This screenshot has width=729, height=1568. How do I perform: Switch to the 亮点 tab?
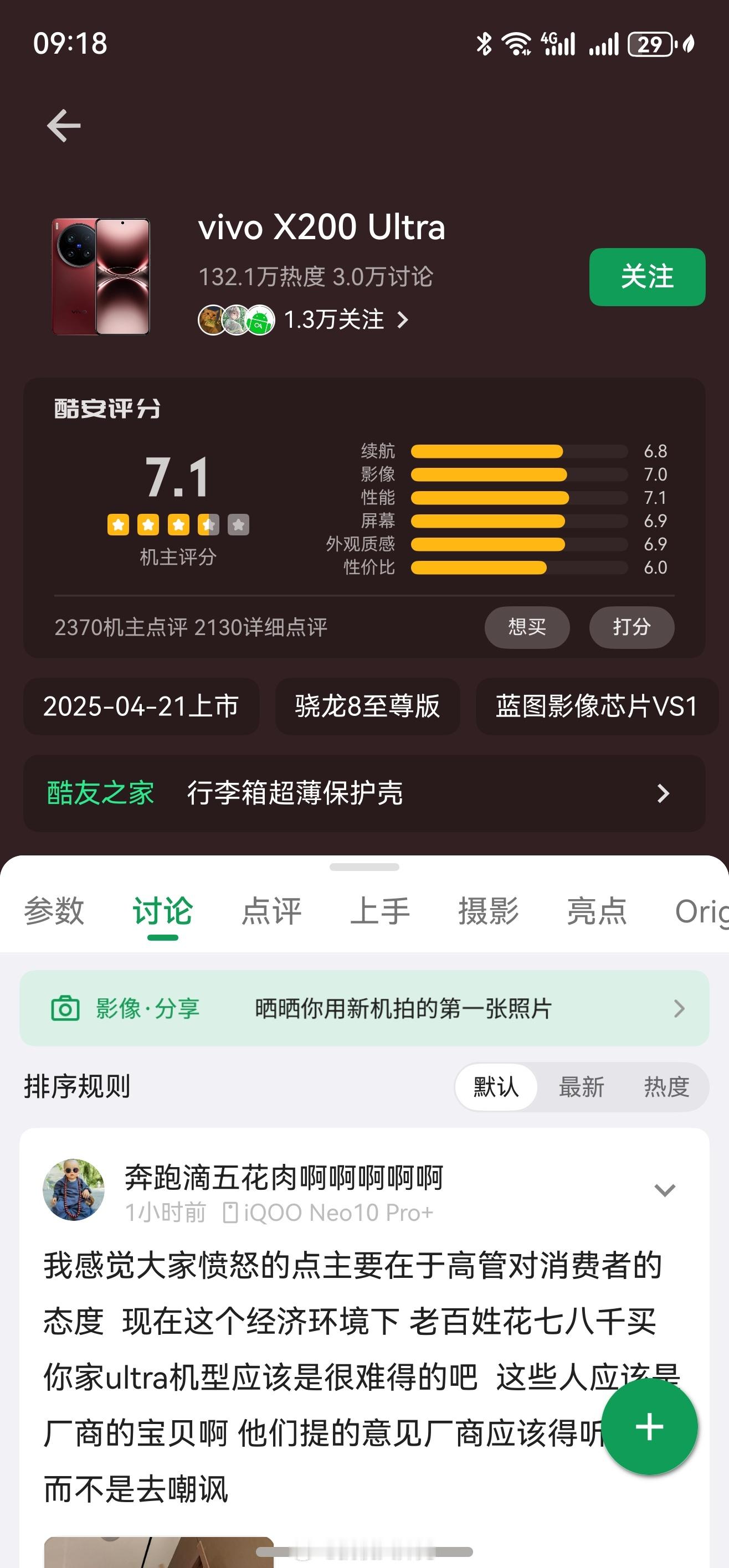(597, 911)
